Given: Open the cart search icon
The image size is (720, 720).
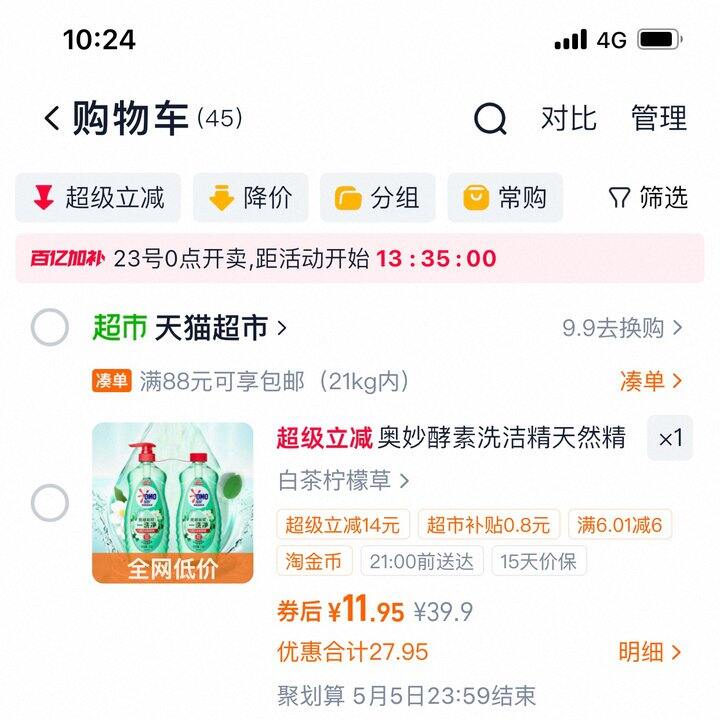Looking at the screenshot, I should click(490, 119).
